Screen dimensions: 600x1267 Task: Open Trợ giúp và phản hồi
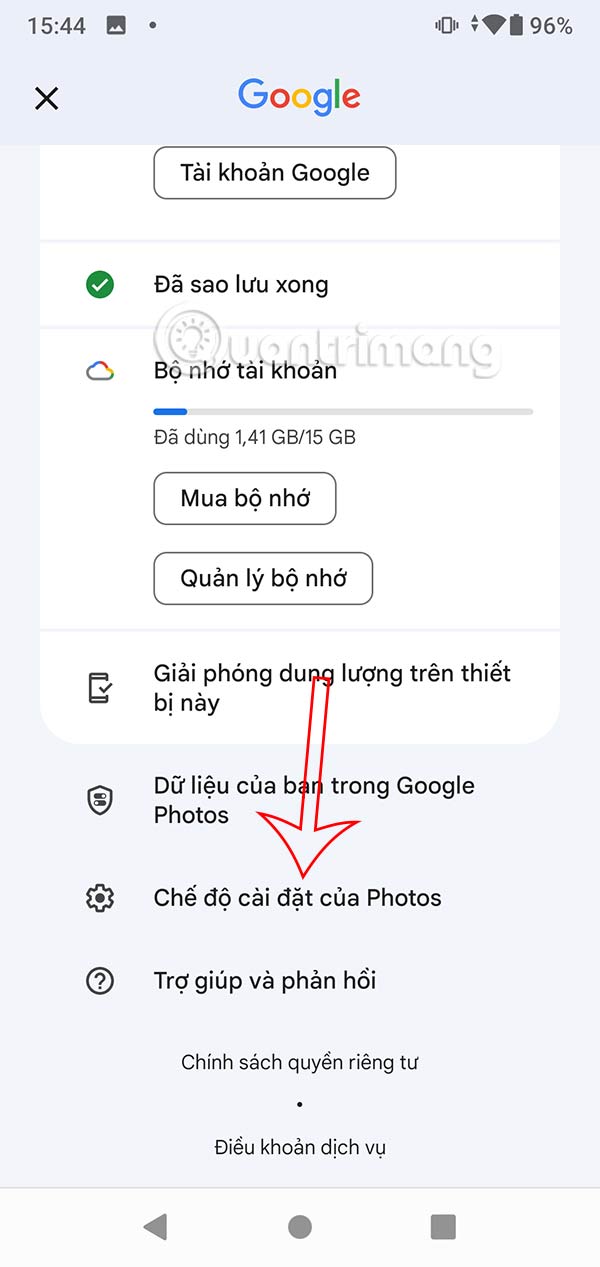265,980
